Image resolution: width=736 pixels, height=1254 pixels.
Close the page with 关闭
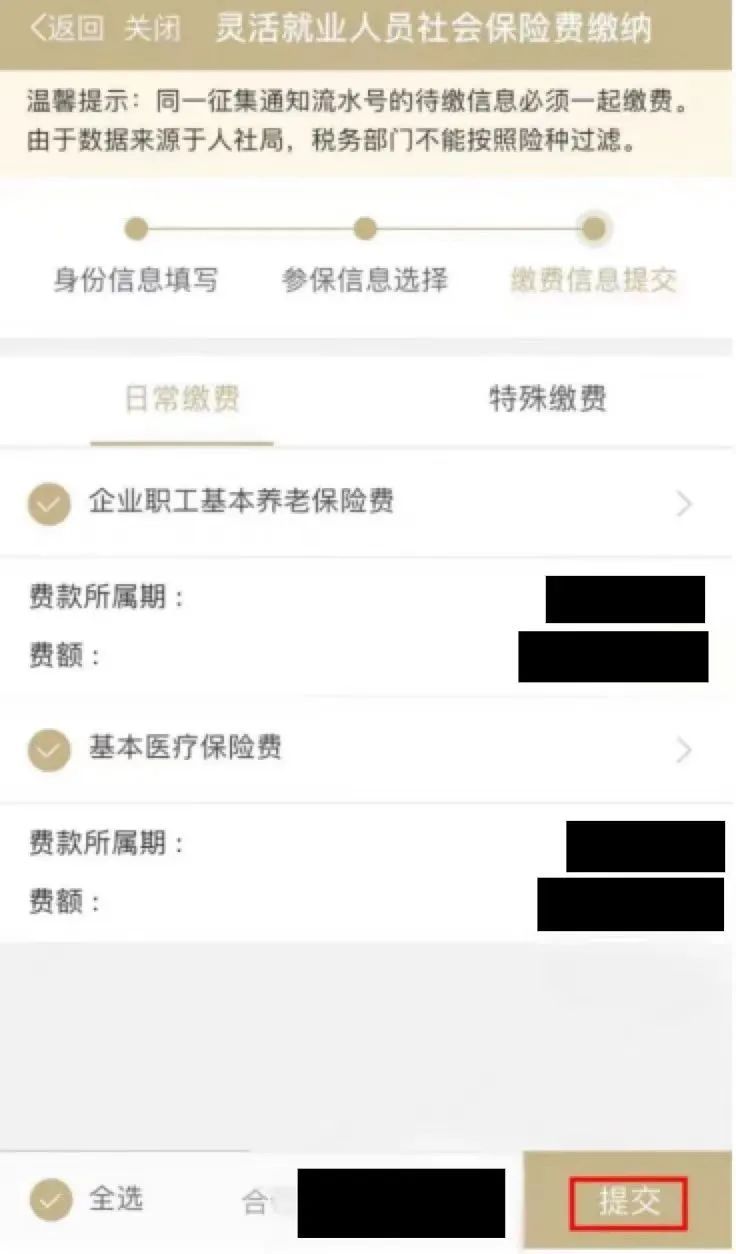point(152,28)
